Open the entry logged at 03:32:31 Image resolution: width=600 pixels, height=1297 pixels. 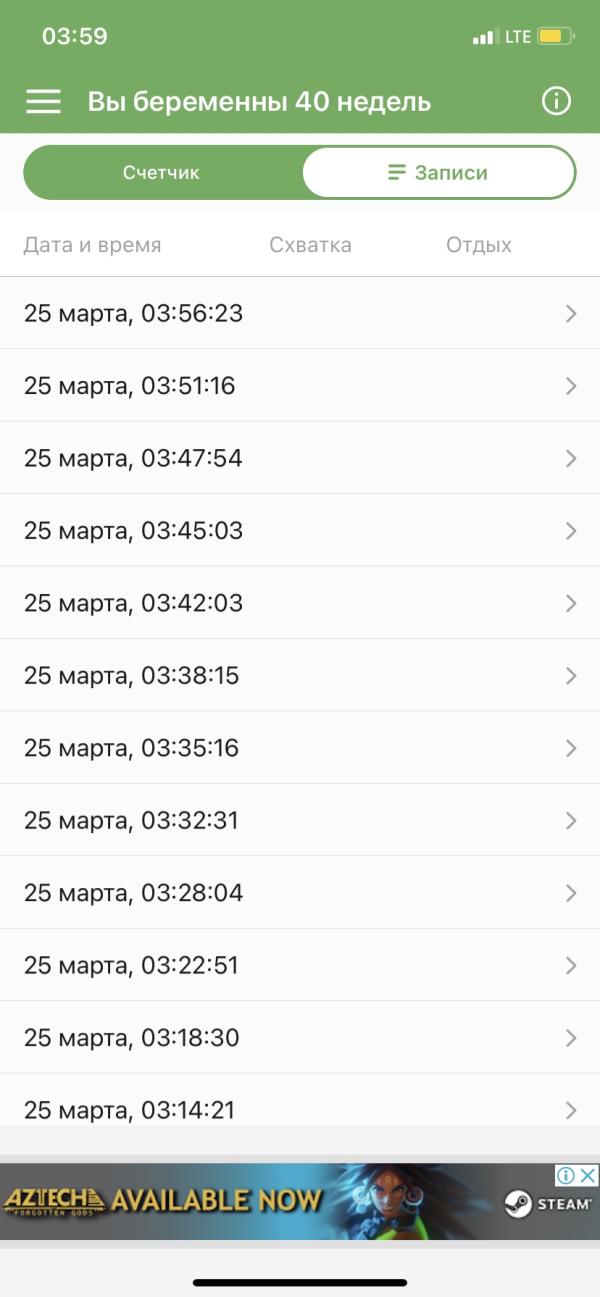pyautogui.click(x=300, y=820)
